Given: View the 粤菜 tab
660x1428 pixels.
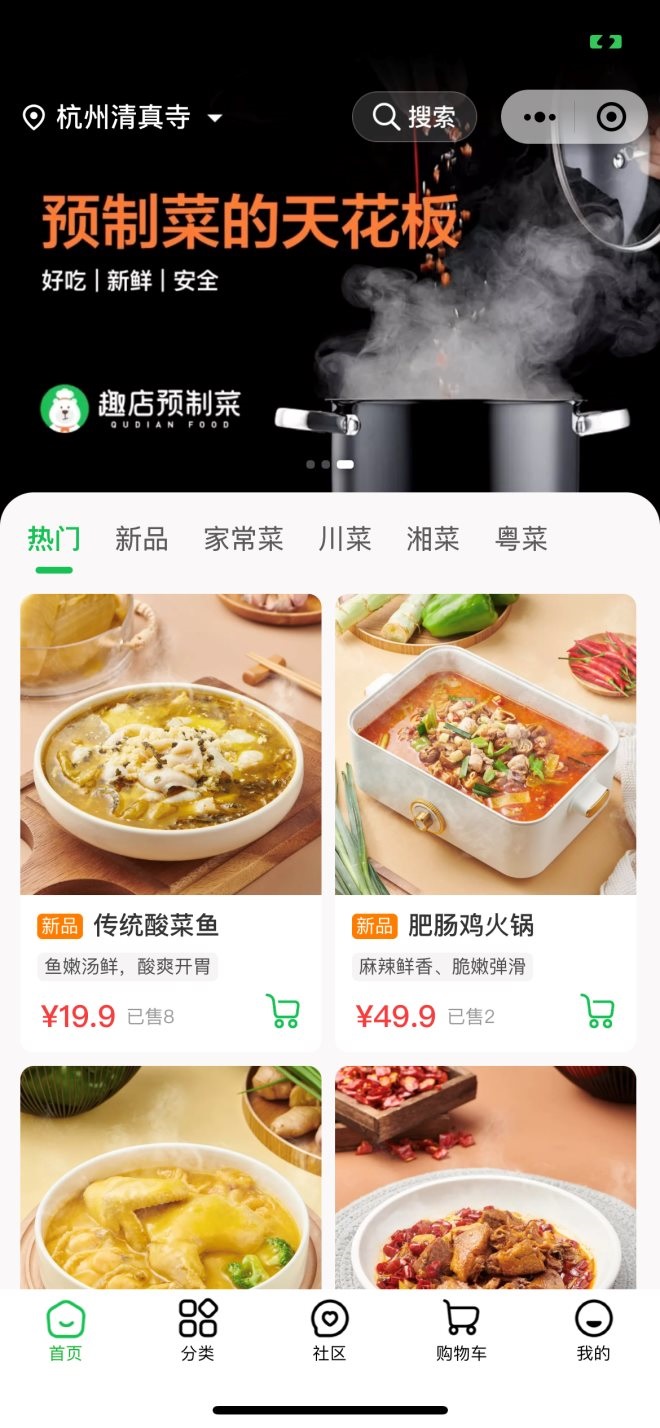Looking at the screenshot, I should tap(522, 539).
